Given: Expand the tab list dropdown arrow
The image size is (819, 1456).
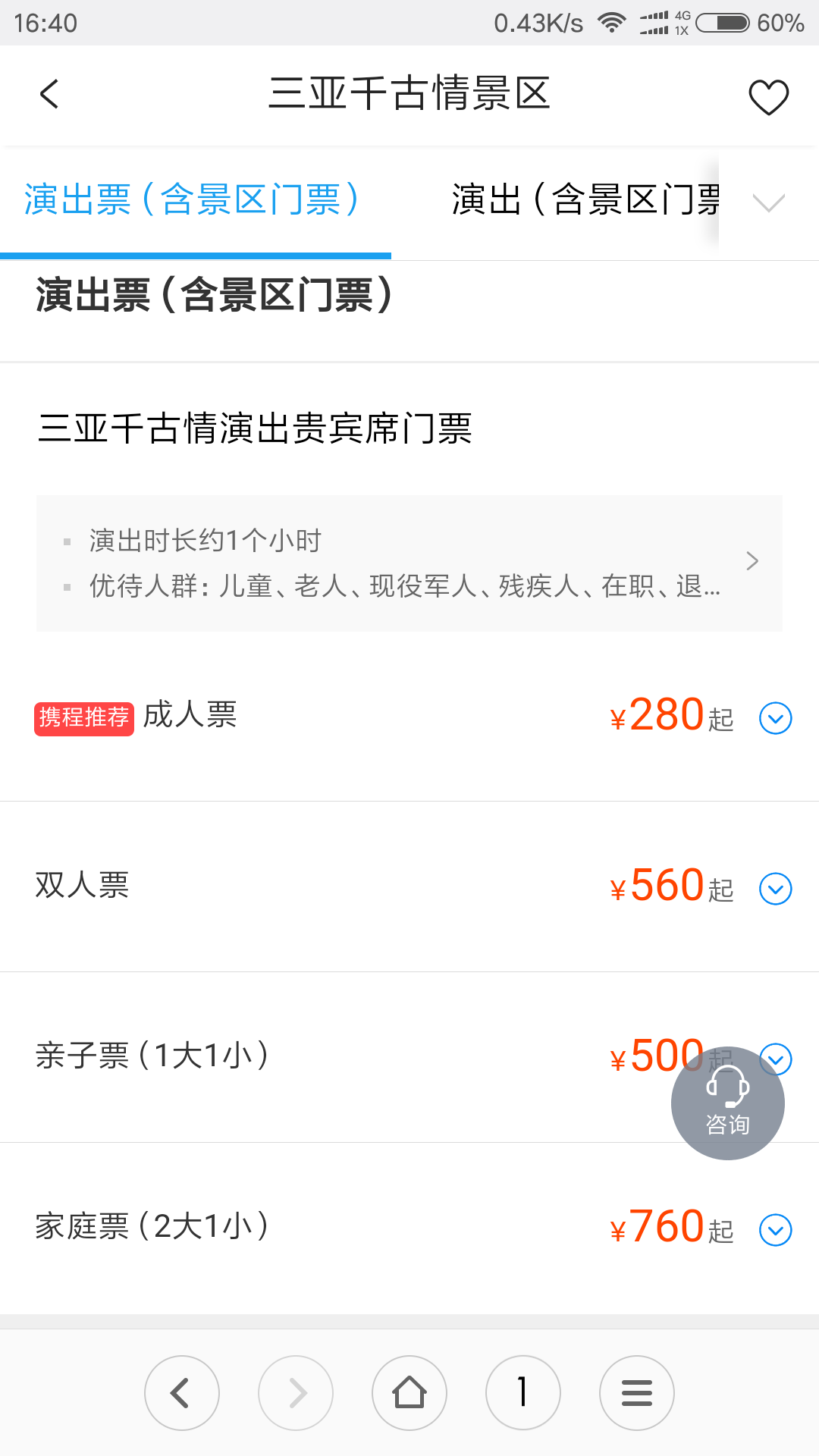Looking at the screenshot, I should [768, 202].
